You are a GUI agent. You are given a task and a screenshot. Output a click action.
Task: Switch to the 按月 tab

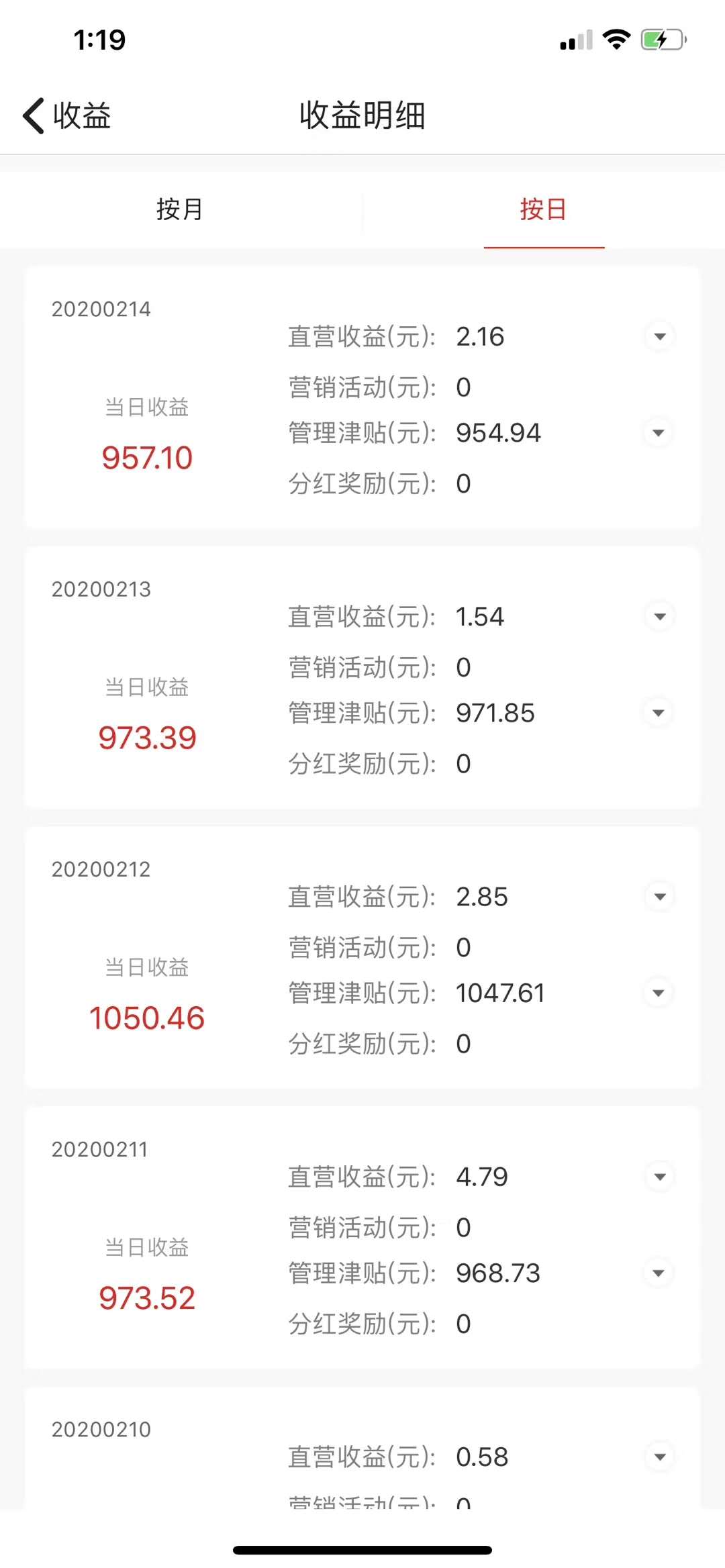pyautogui.click(x=180, y=209)
